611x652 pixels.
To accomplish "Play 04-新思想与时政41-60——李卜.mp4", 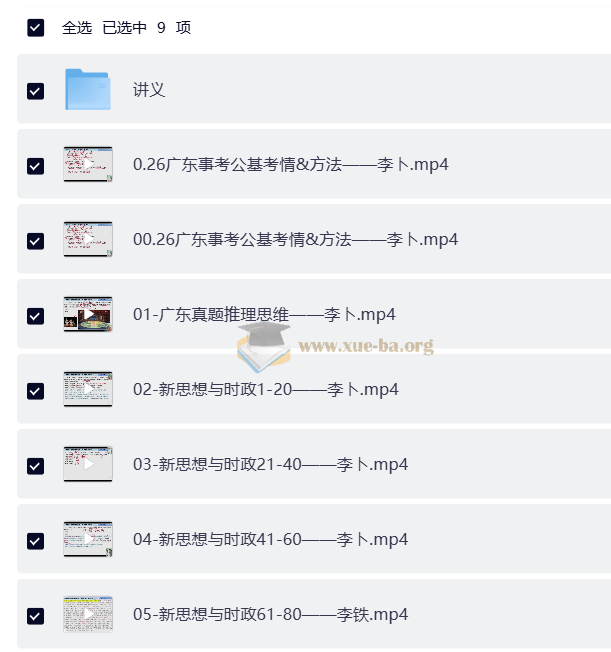I will pyautogui.click(x=270, y=539).
